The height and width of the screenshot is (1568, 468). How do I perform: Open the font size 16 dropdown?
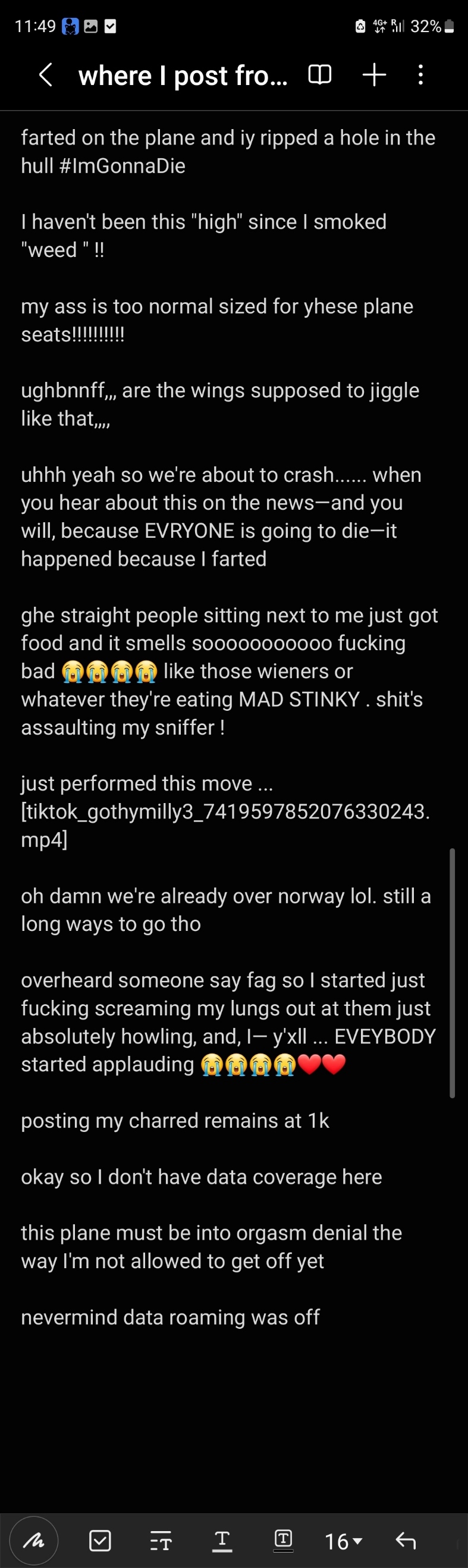343,1541
